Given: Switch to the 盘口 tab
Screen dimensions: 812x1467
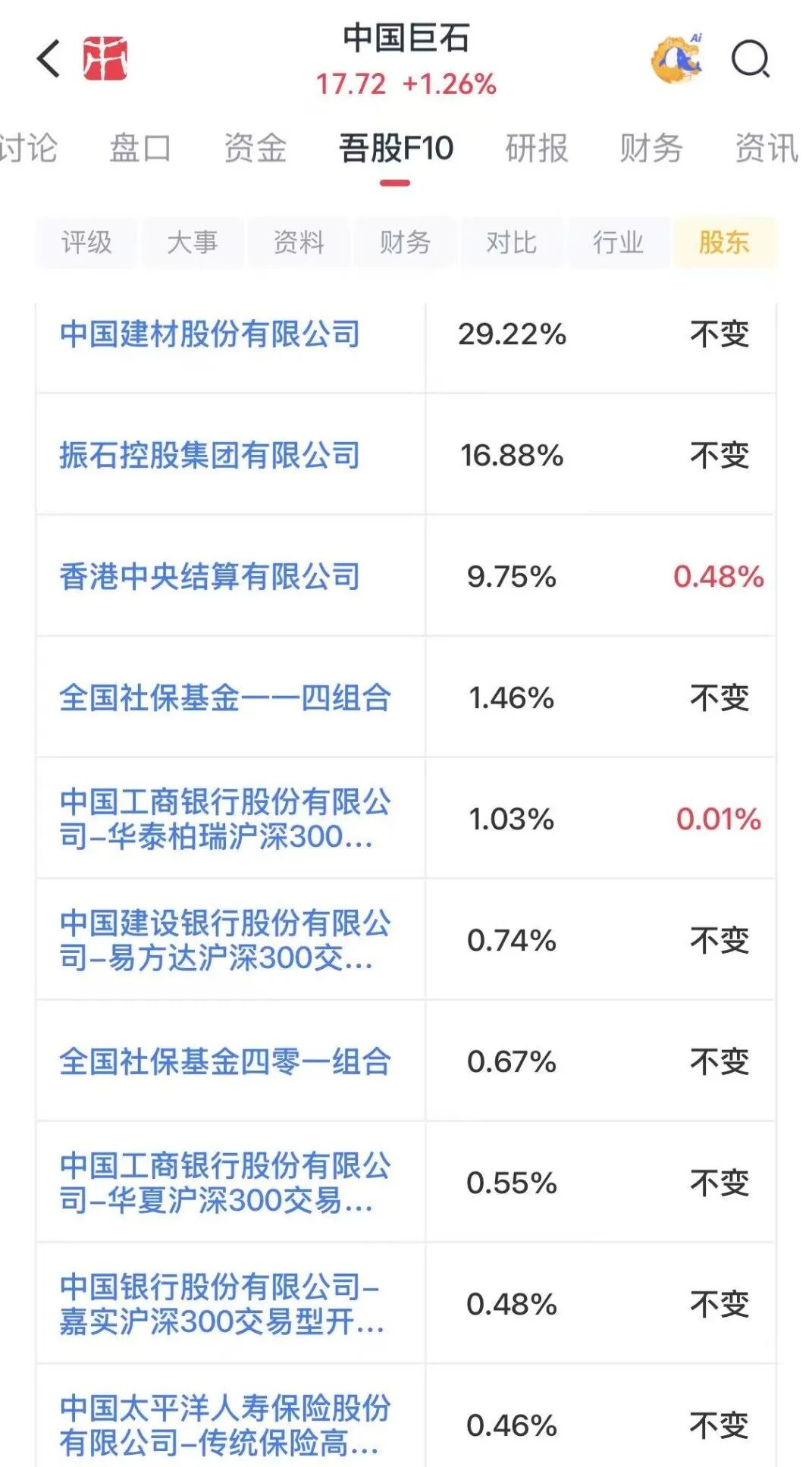Looking at the screenshot, I should (x=140, y=148).
